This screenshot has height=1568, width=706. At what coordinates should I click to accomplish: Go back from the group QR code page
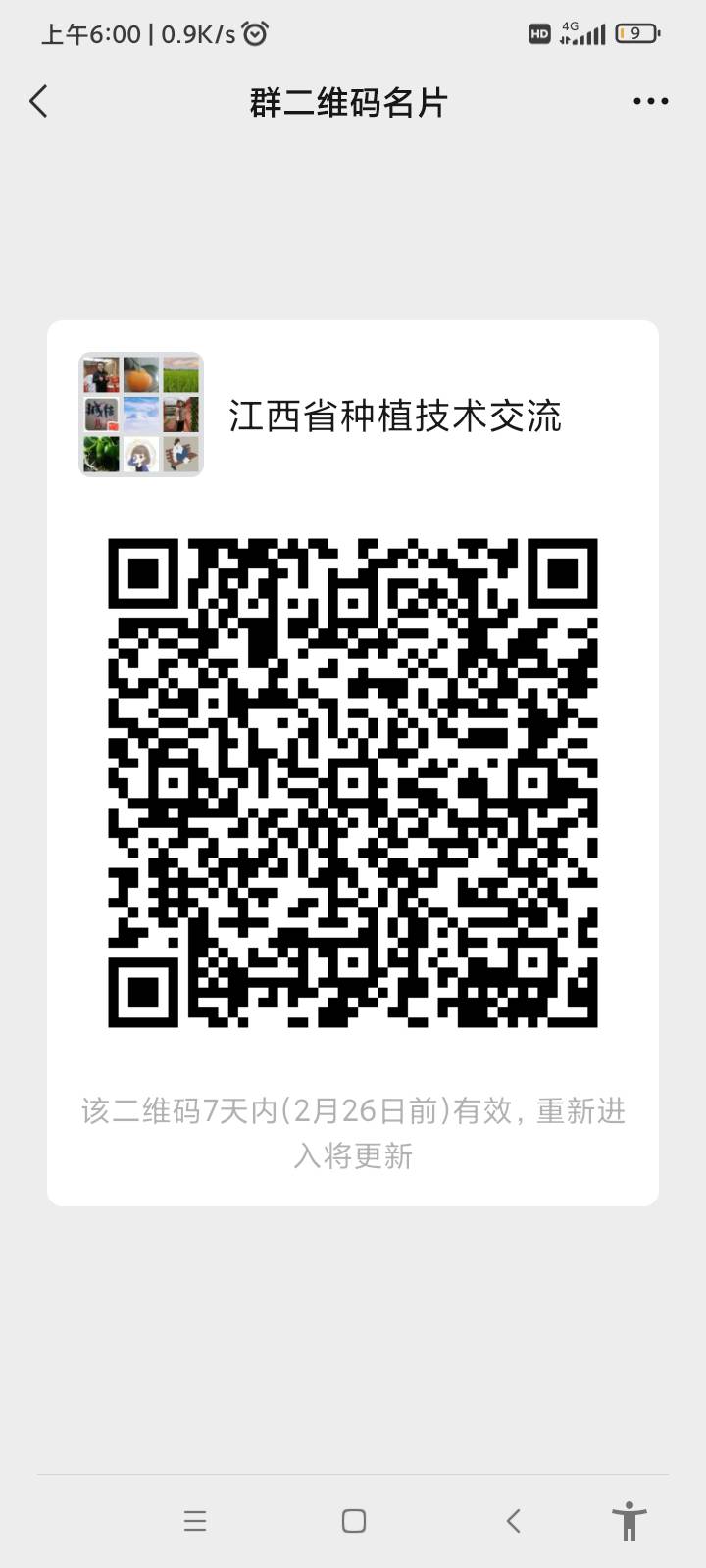click(x=38, y=101)
